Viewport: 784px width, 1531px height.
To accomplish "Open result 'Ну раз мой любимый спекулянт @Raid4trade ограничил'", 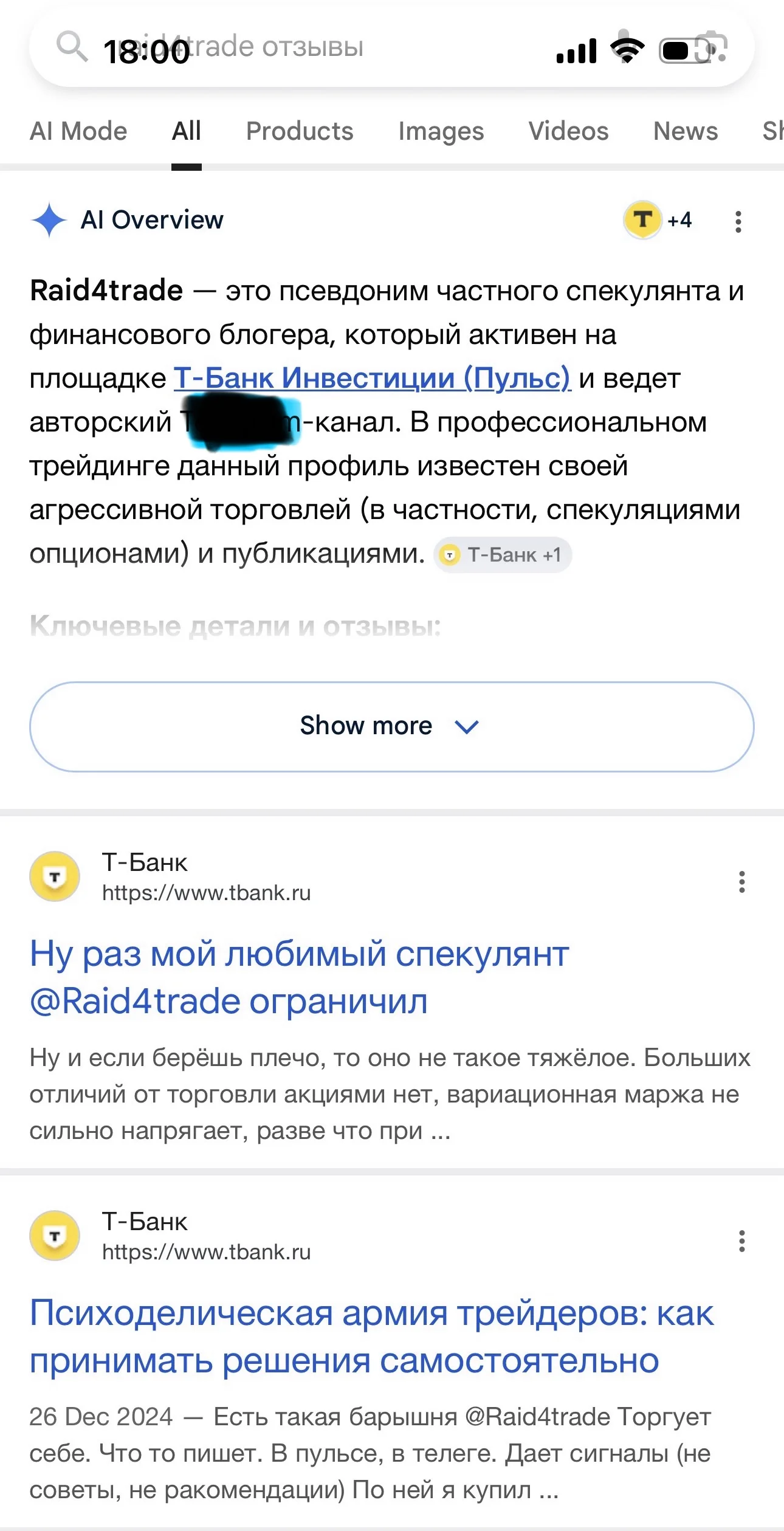I will pos(300,977).
